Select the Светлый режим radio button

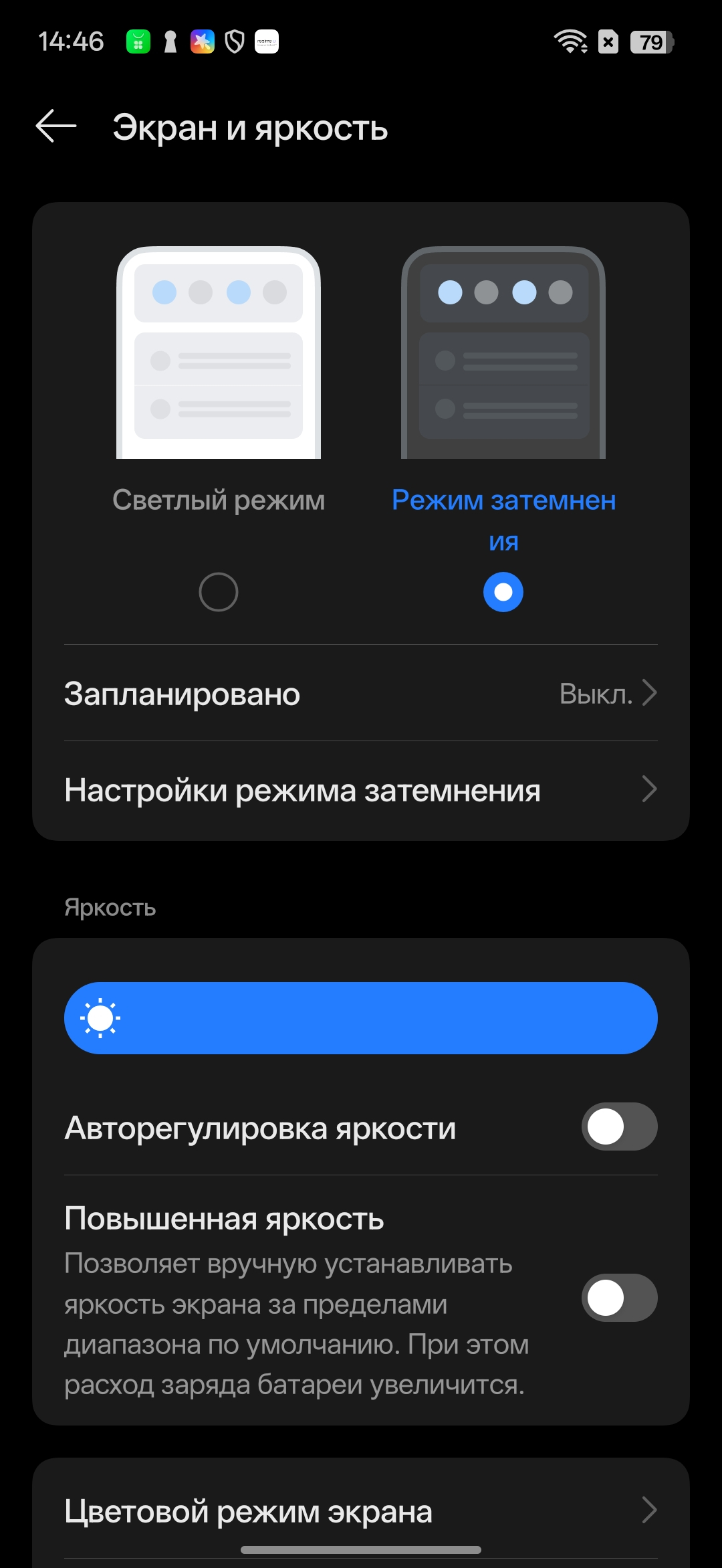219,592
